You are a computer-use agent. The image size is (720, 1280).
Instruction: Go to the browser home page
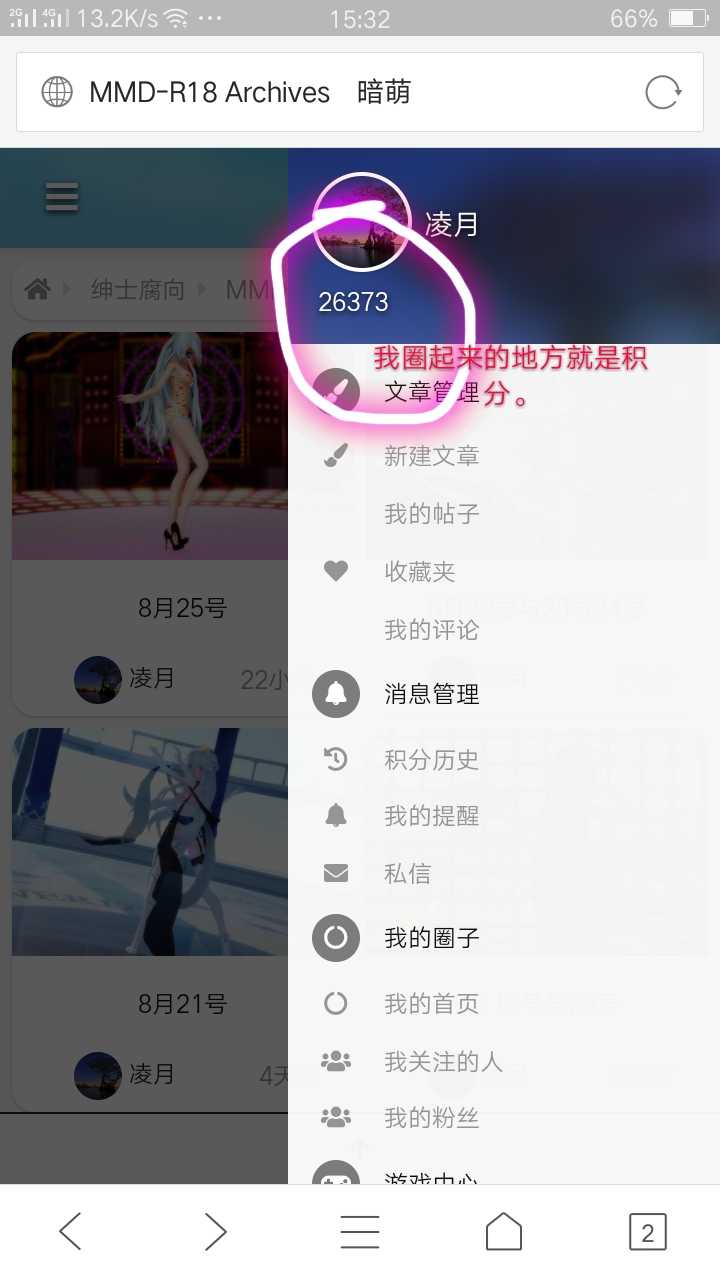pyautogui.click(x=504, y=1232)
